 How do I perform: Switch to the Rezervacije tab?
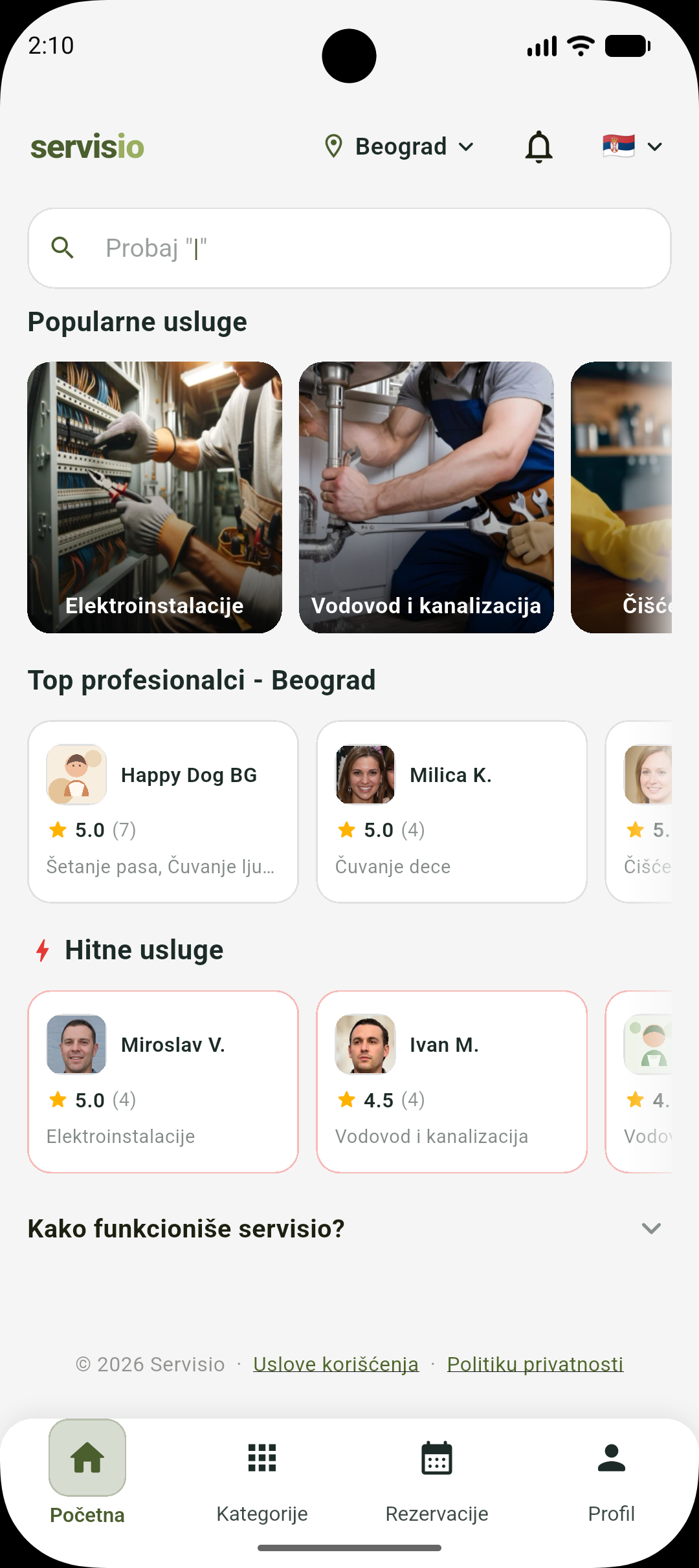point(437,1474)
